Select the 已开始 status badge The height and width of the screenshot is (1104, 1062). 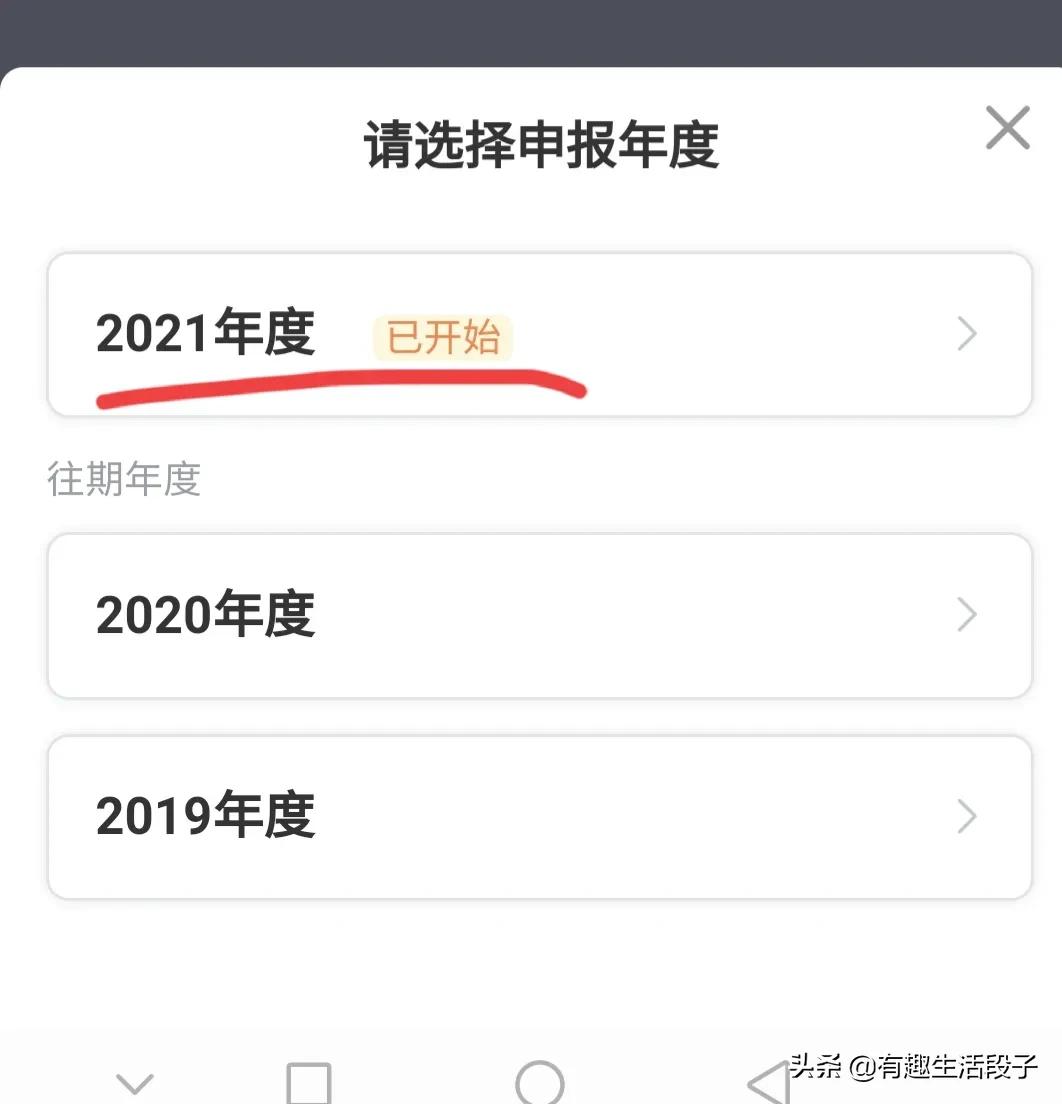click(x=443, y=338)
